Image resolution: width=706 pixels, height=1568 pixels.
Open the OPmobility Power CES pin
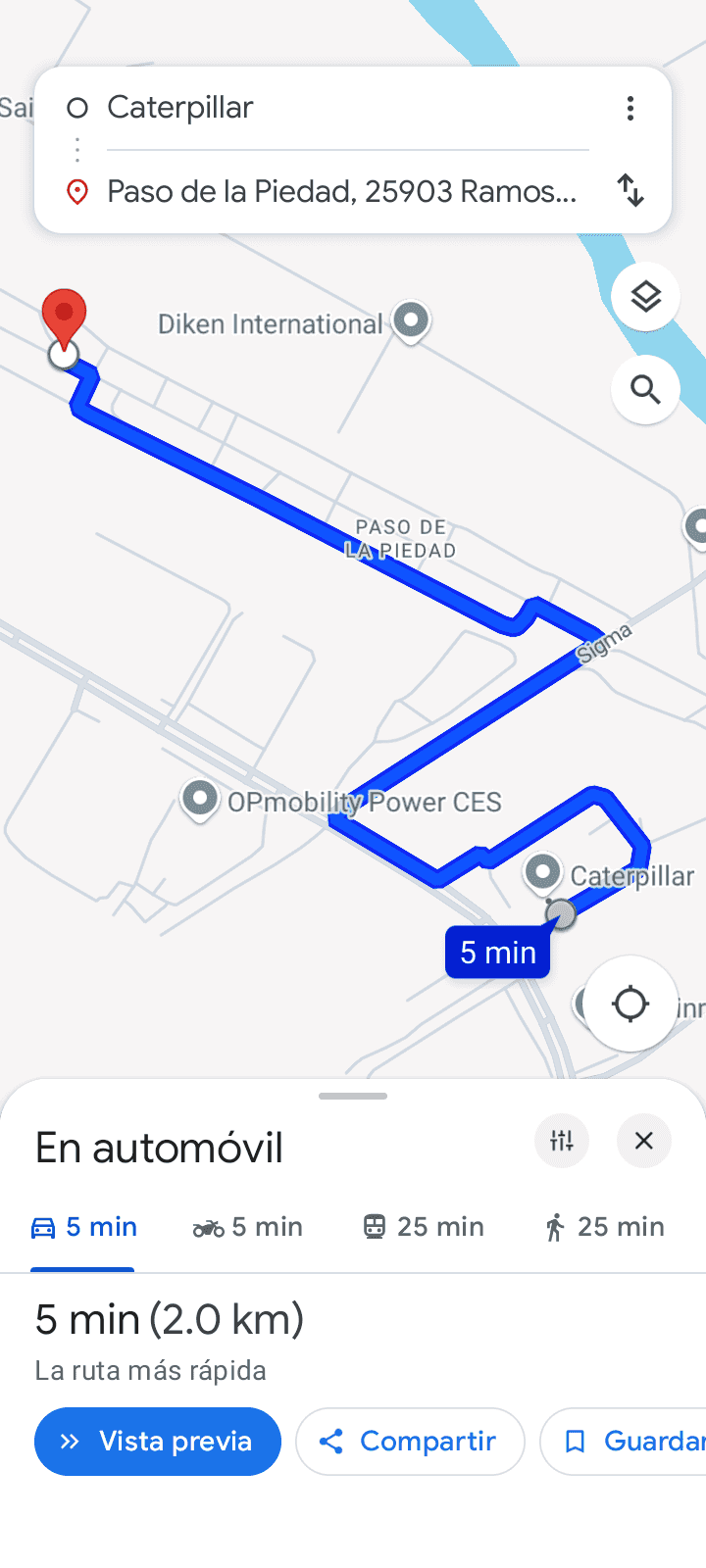click(200, 800)
